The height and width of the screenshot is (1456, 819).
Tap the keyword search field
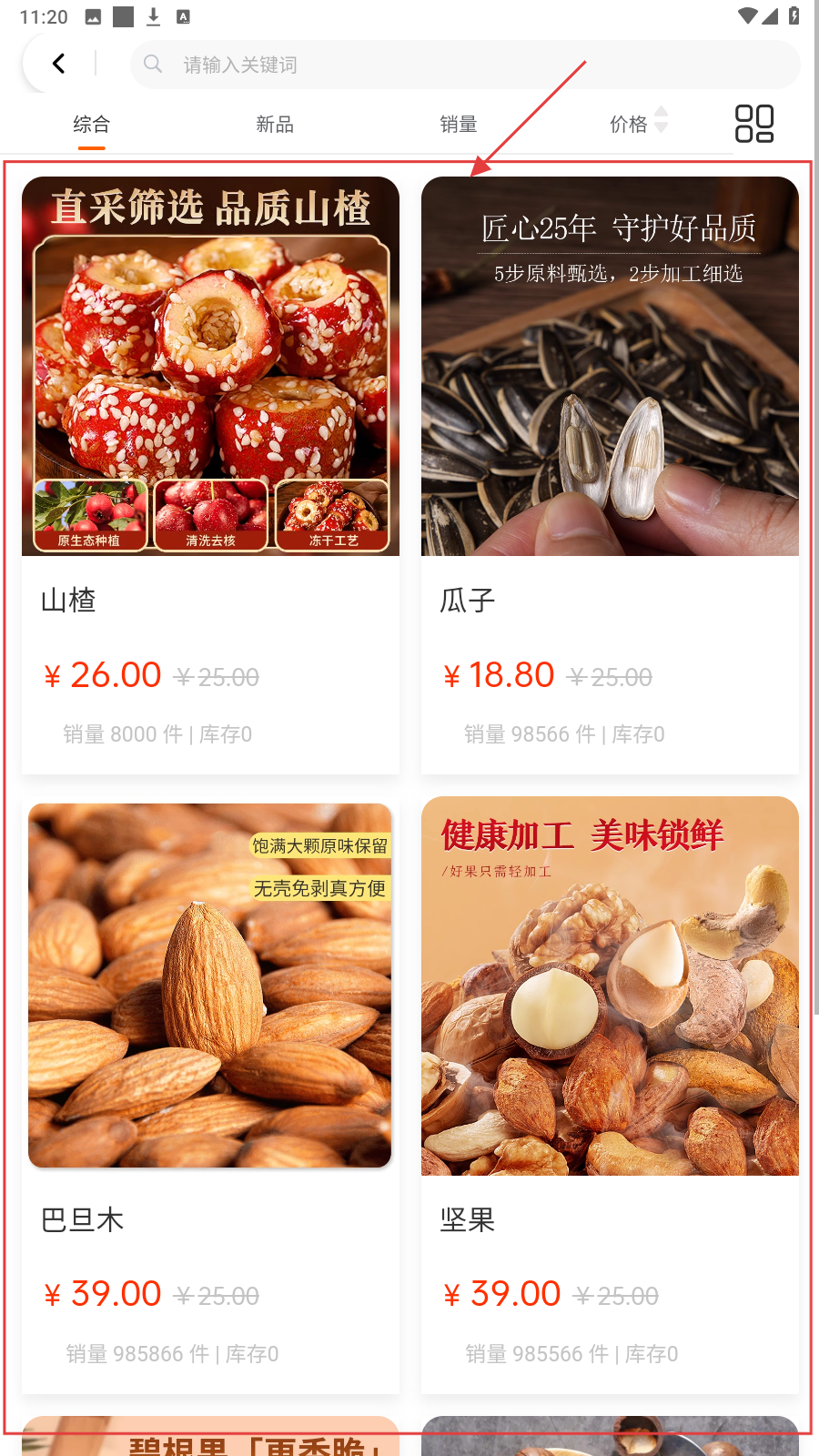[x=464, y=65]
